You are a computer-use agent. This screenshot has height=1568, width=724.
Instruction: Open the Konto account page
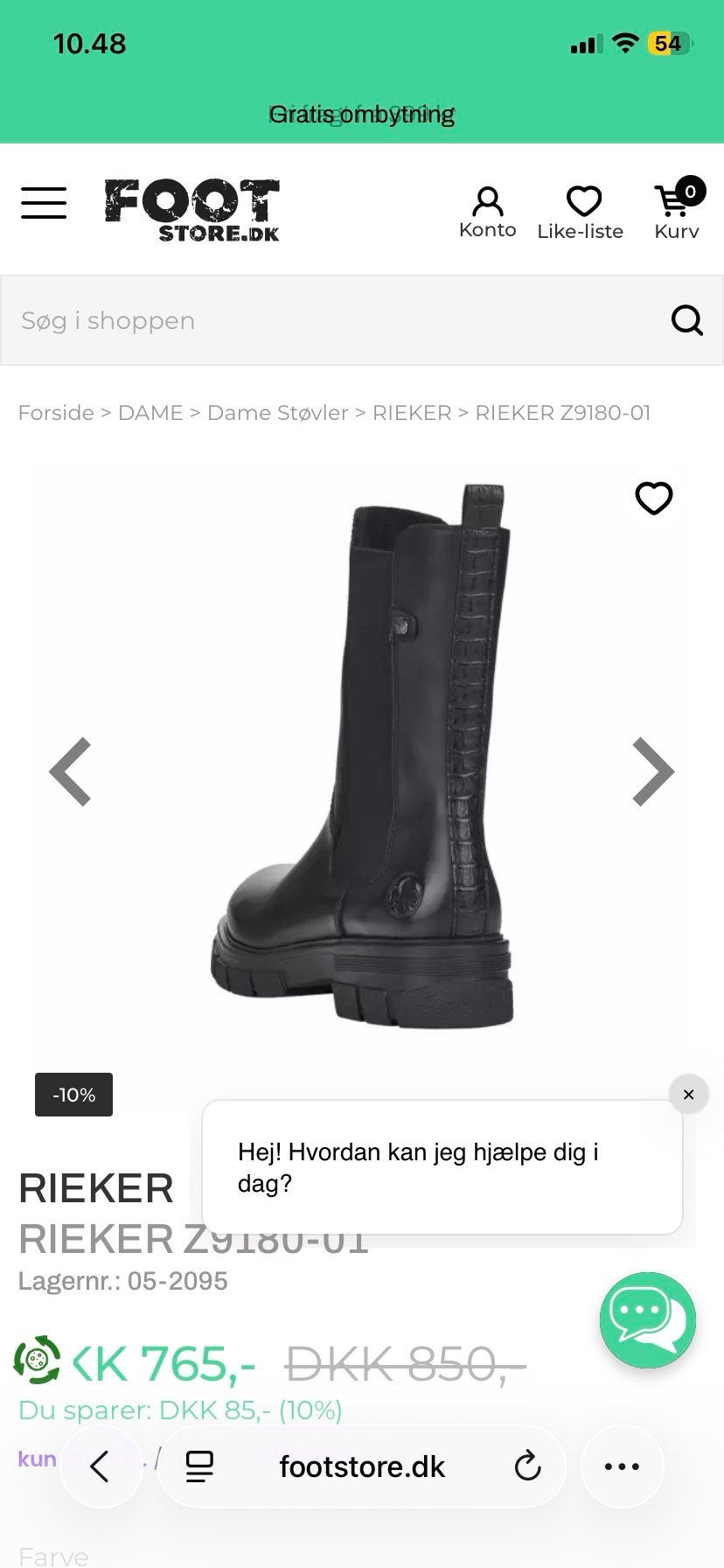coord(487,213)
